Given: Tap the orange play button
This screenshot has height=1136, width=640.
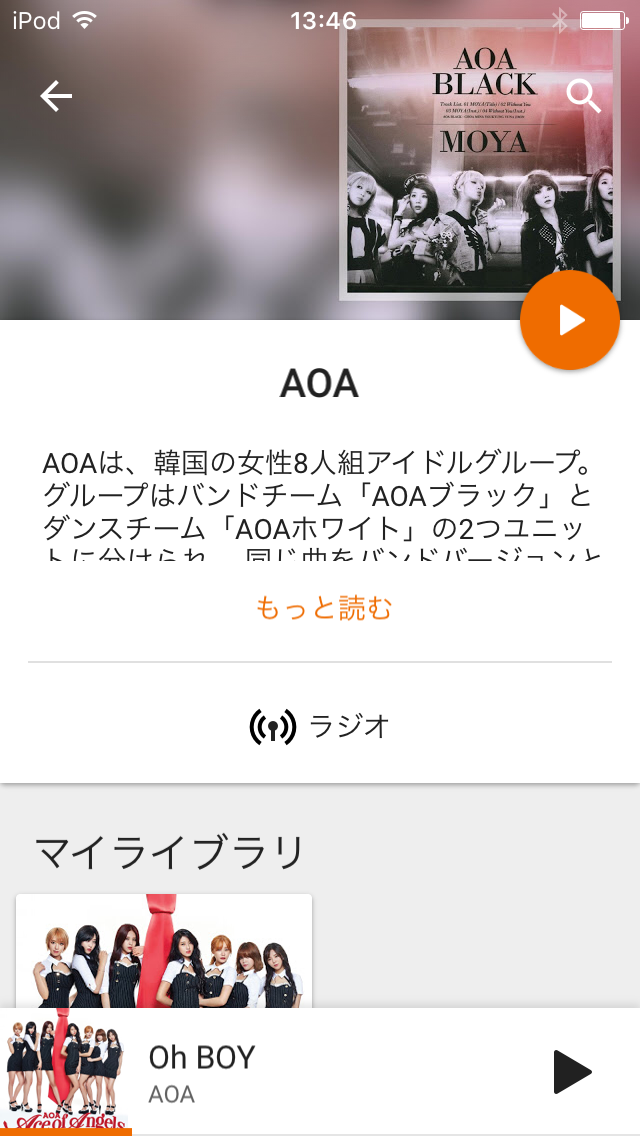Looking at the screenshot, I should (x=570, y=320).
